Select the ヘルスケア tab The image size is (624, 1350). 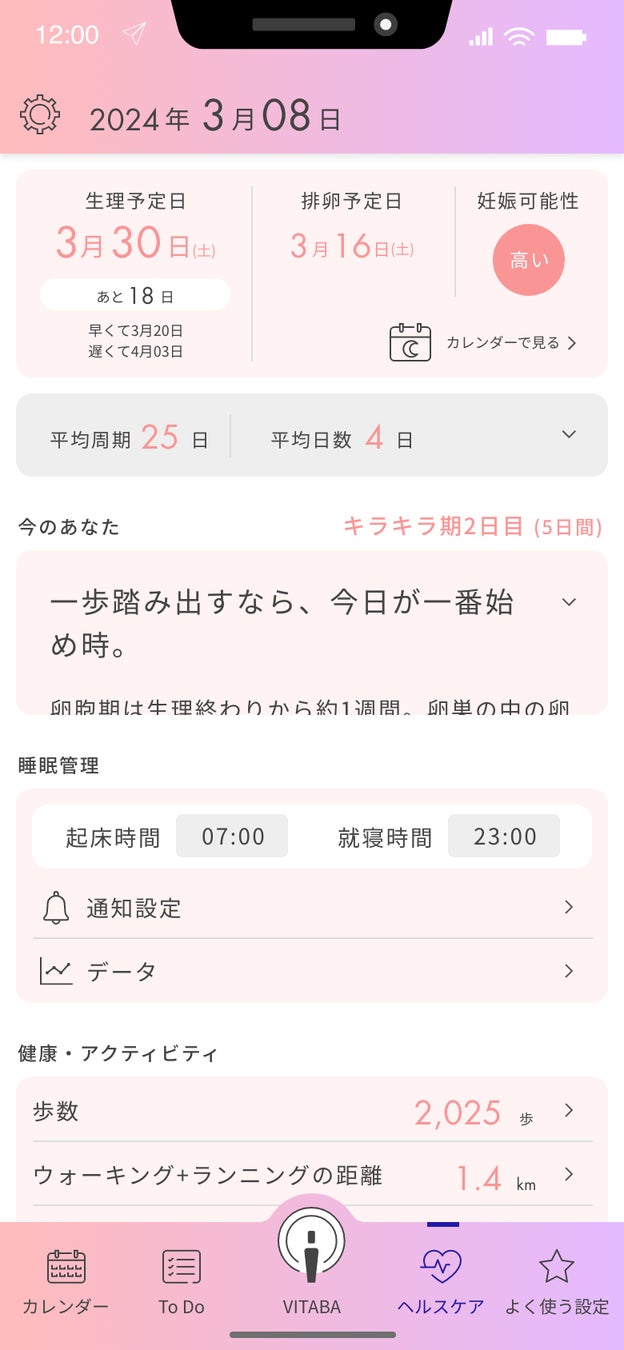pyautogui.click(x=441, y=1281)
